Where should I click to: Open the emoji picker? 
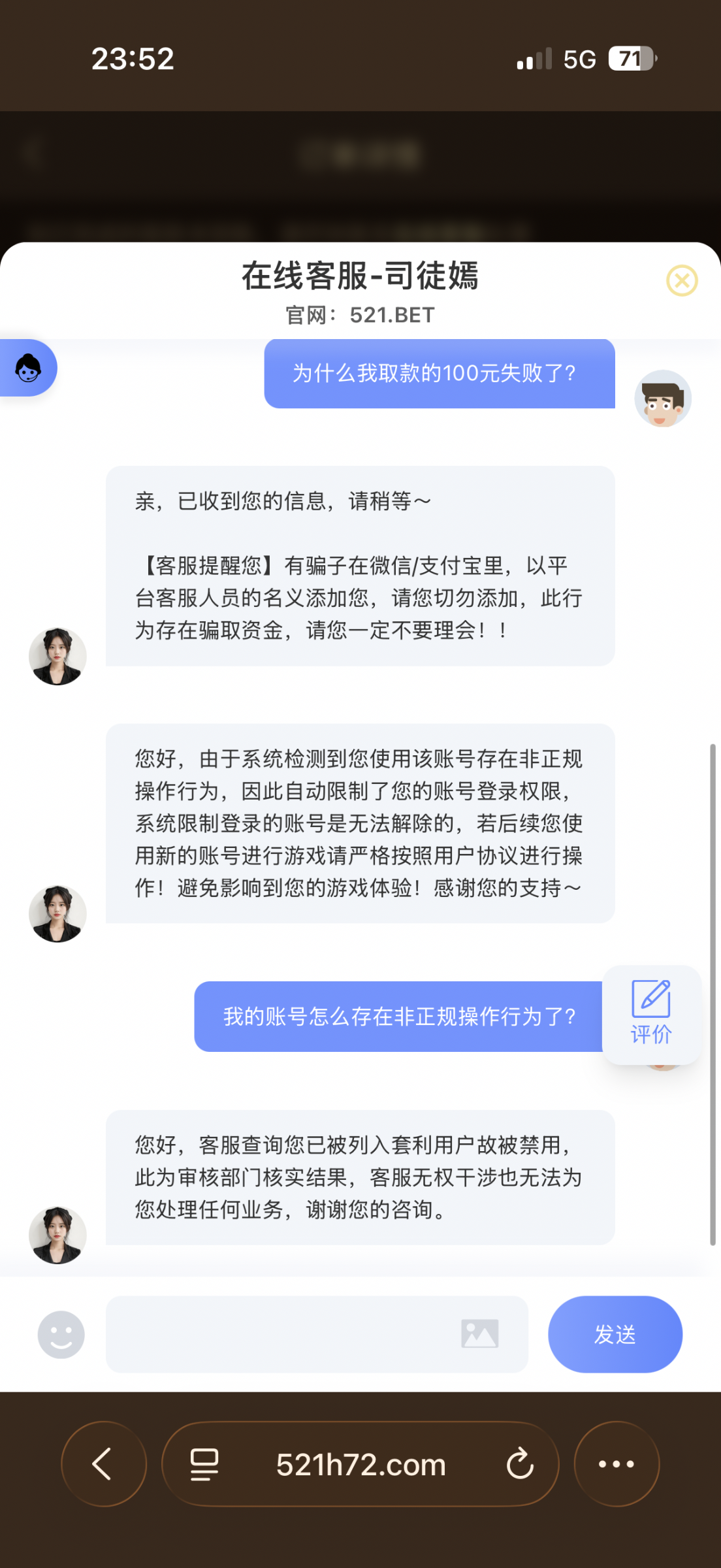61,1334
